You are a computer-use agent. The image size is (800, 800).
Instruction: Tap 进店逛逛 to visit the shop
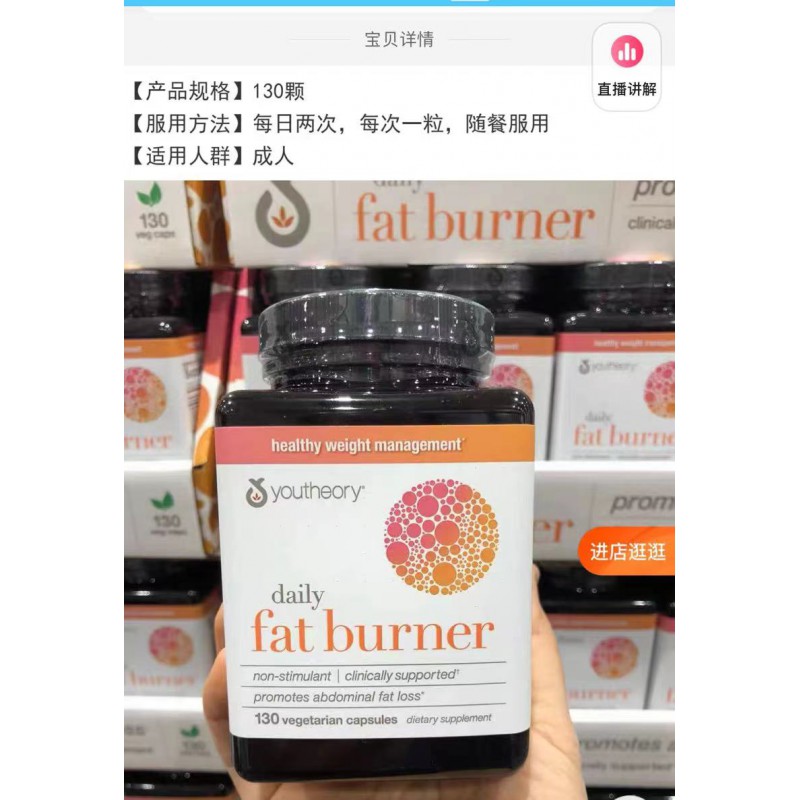[x=627, y=552]
